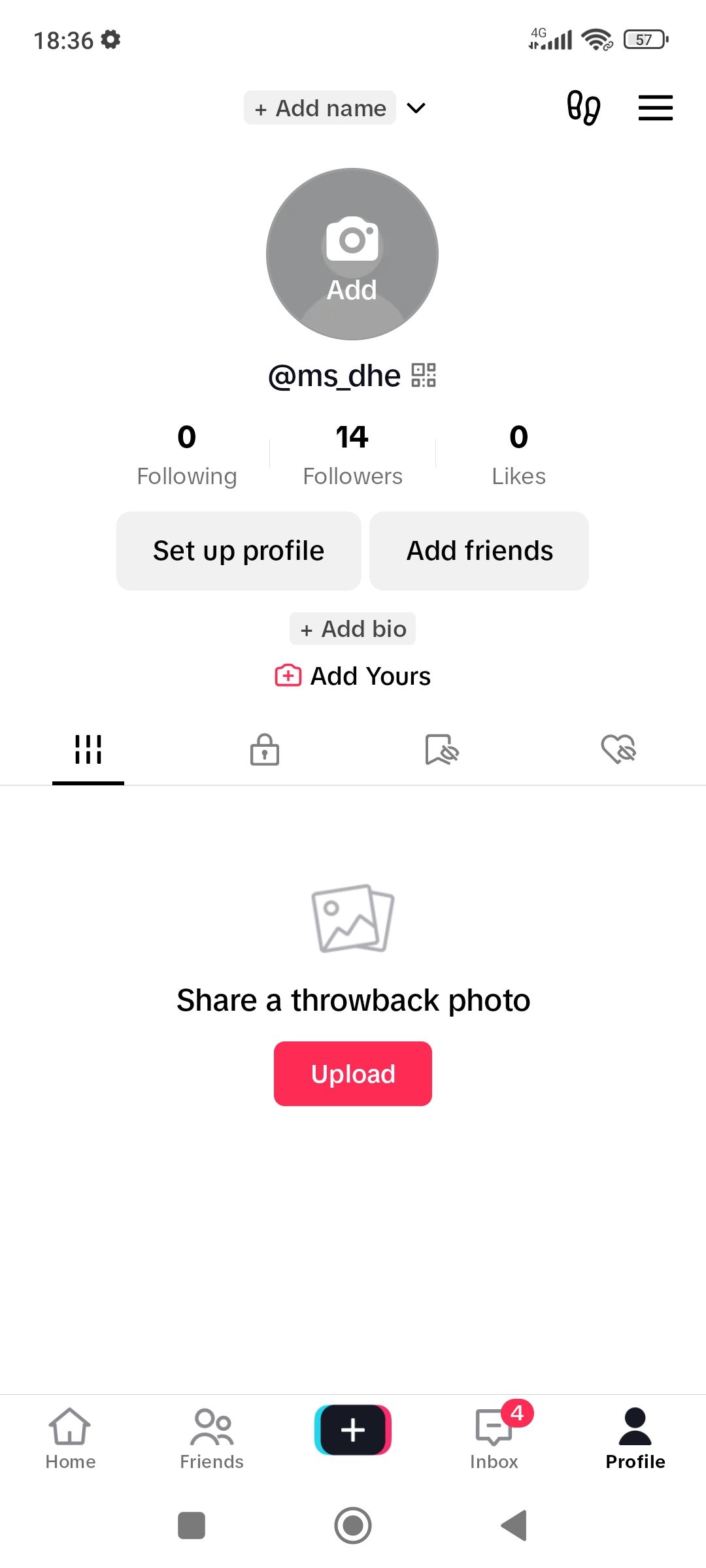The image size is (706, 1568).
Task: Open the Create video plus button
Action: [x=352, y=1429]
